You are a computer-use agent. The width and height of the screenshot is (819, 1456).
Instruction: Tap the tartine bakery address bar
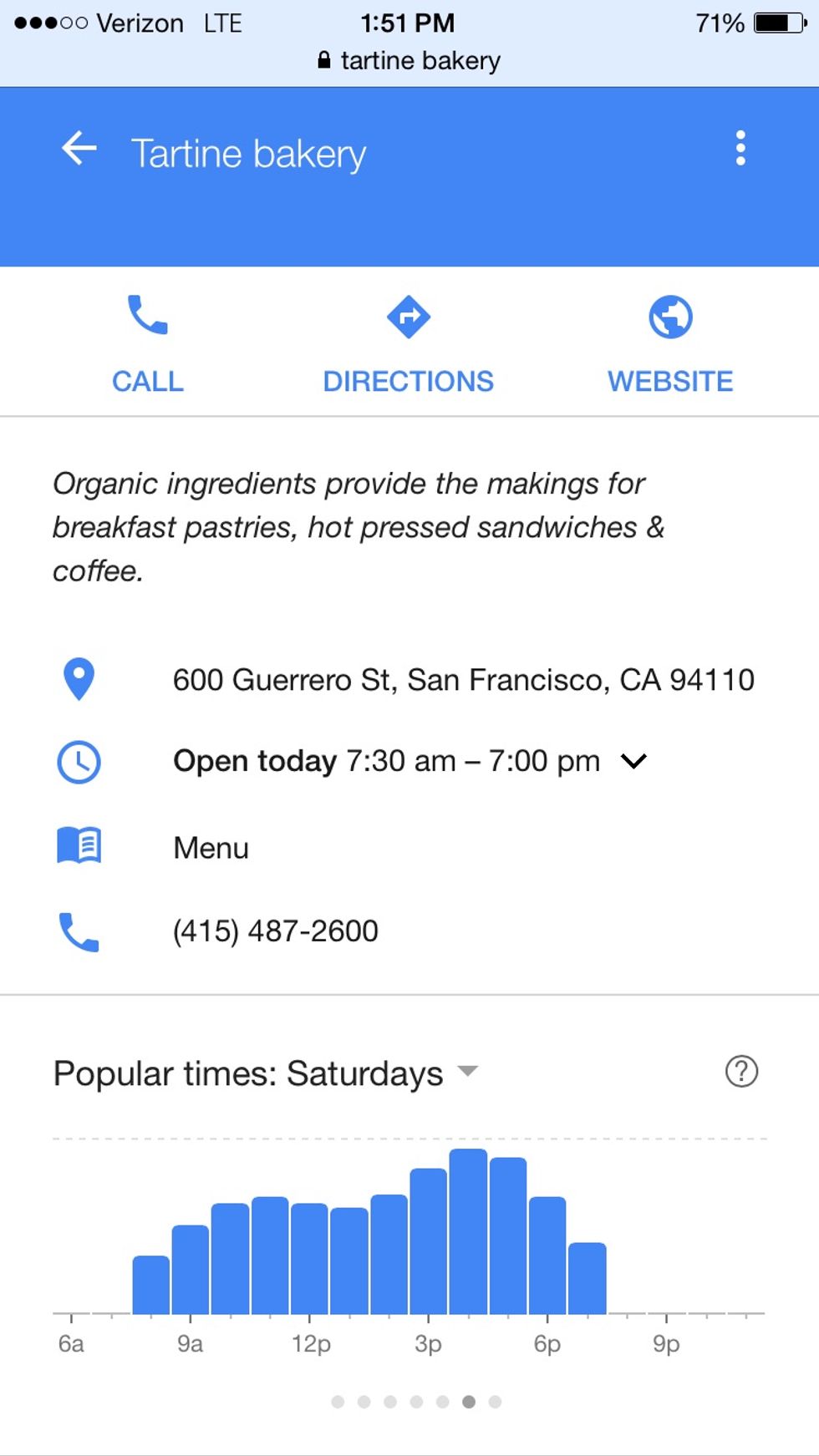[x=409, y=61]
